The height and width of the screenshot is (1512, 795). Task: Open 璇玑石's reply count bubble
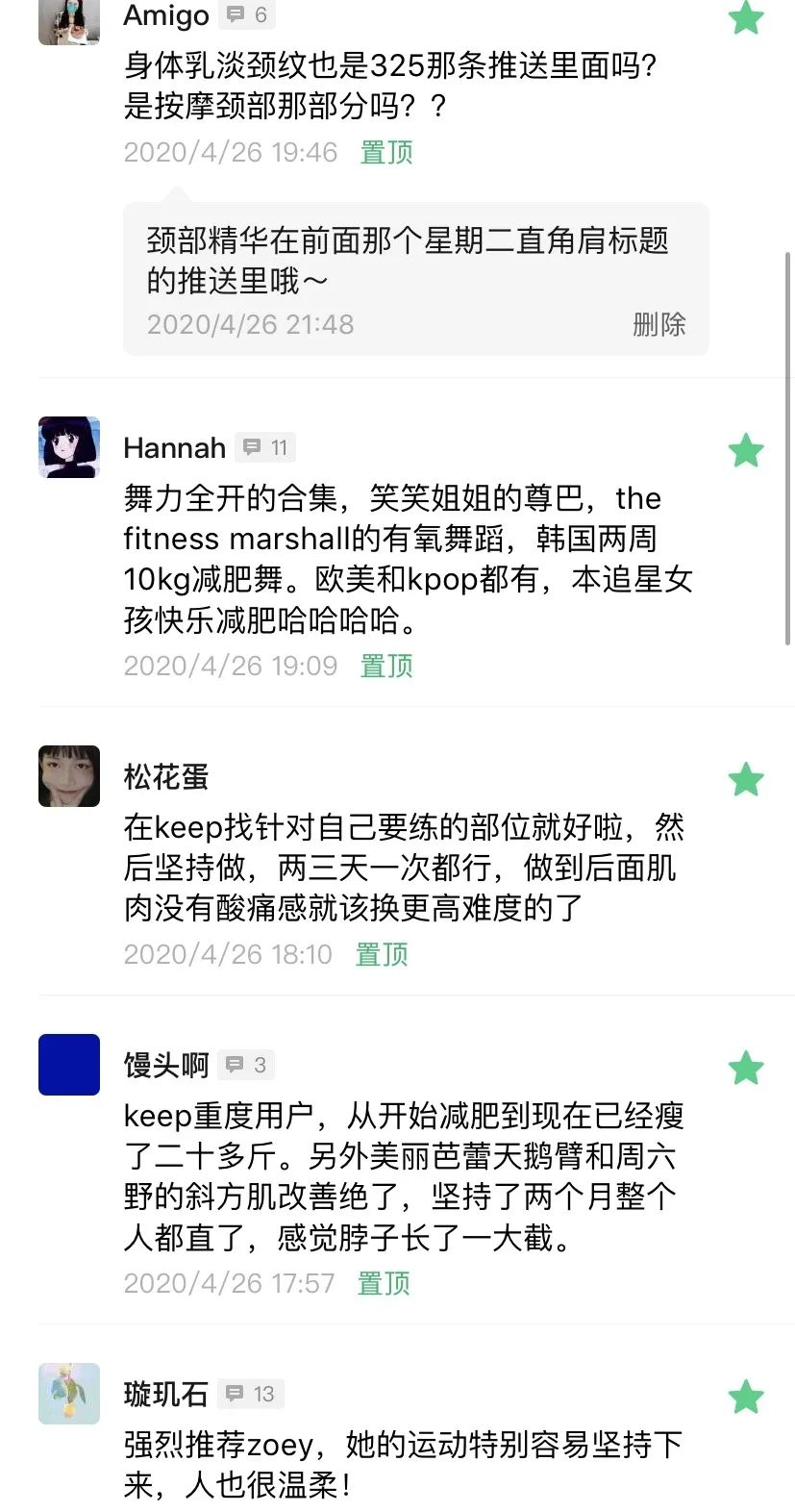click(x=250, y=1394)
